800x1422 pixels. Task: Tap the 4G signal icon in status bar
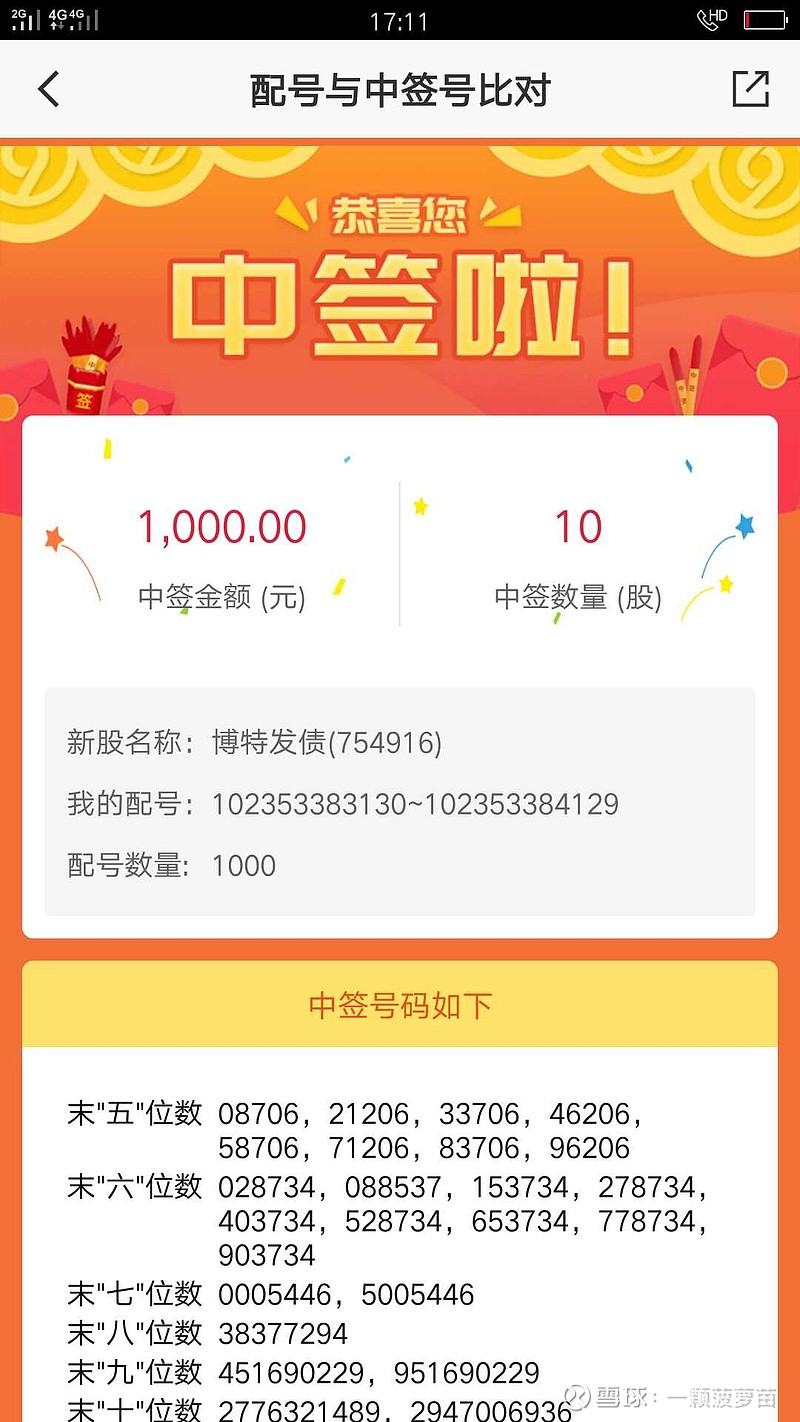[x=57, y=18]
